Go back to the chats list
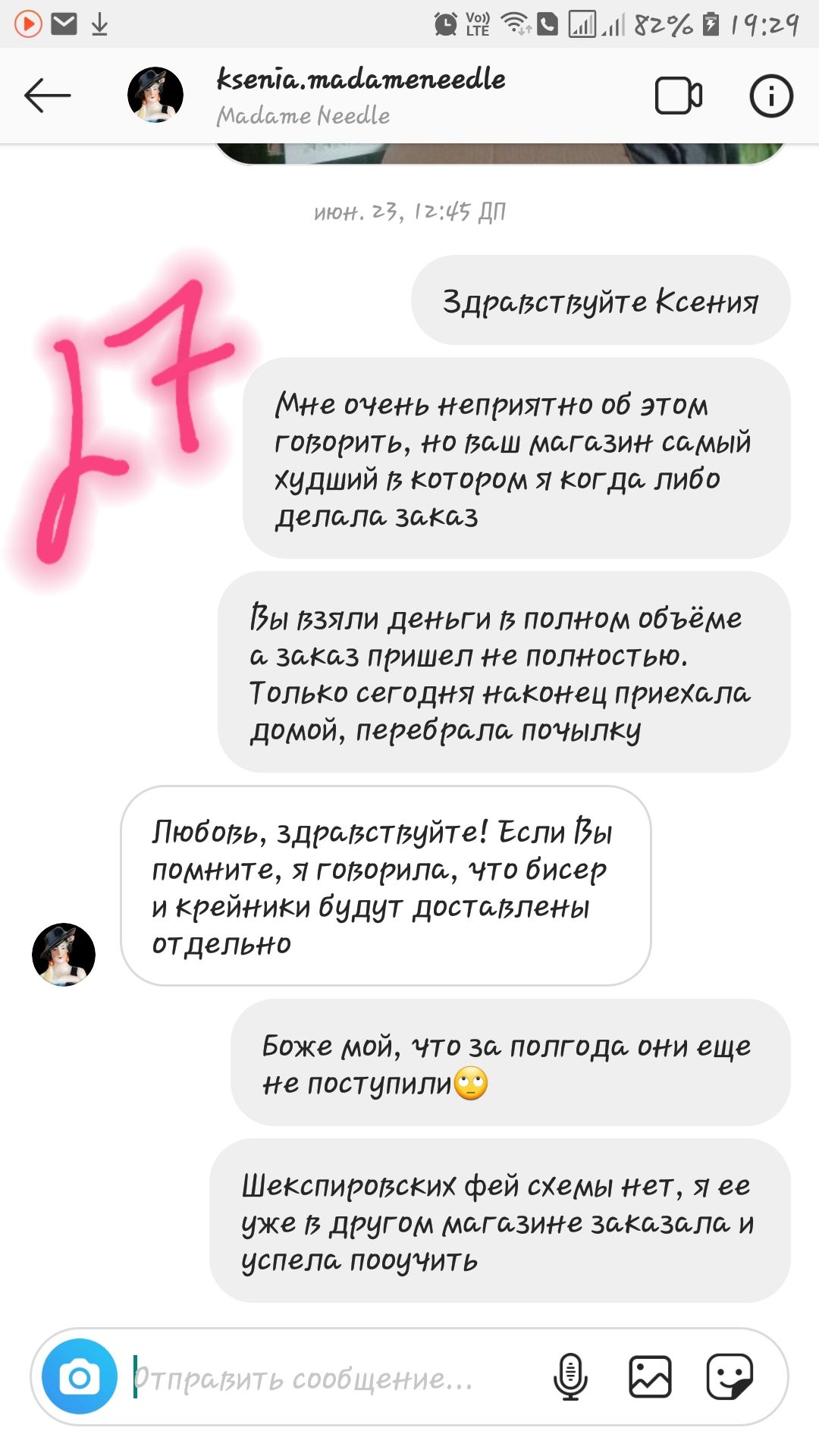This screenshot has height=1456, width=819. tap(47, 96)
